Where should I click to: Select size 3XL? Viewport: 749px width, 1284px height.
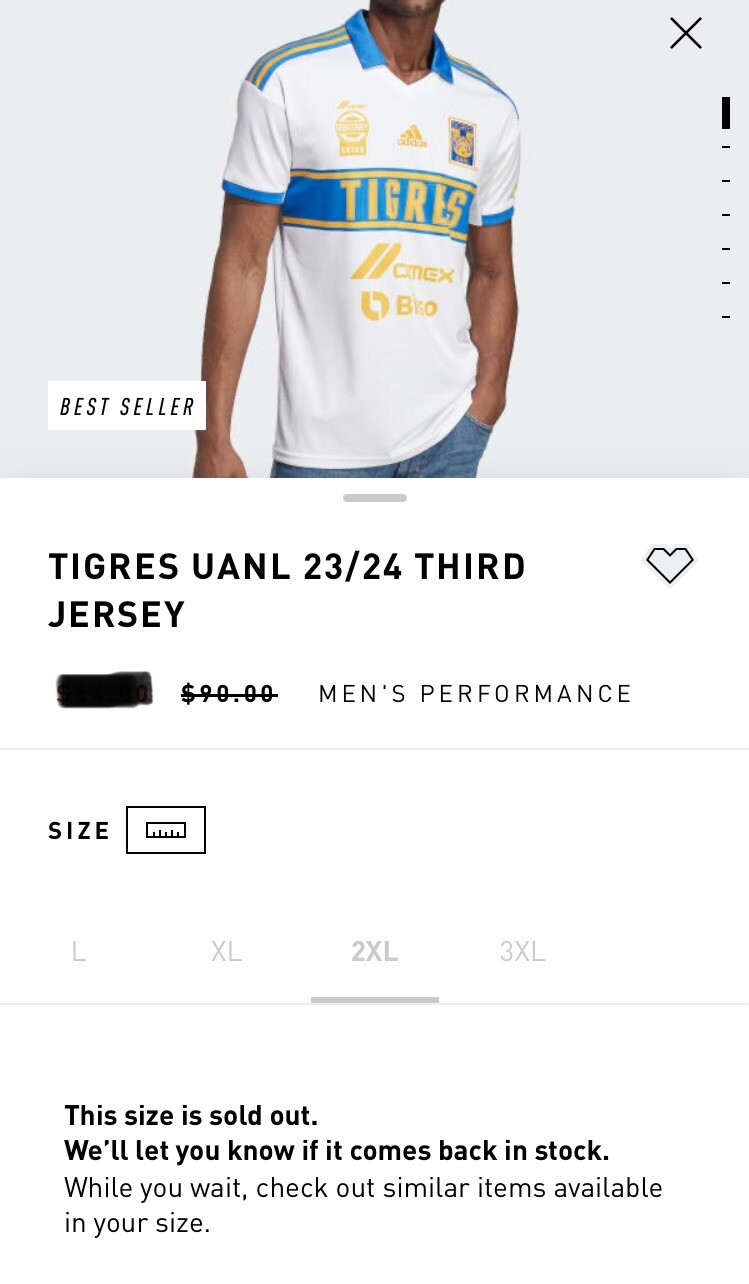[x=522, y=952]
